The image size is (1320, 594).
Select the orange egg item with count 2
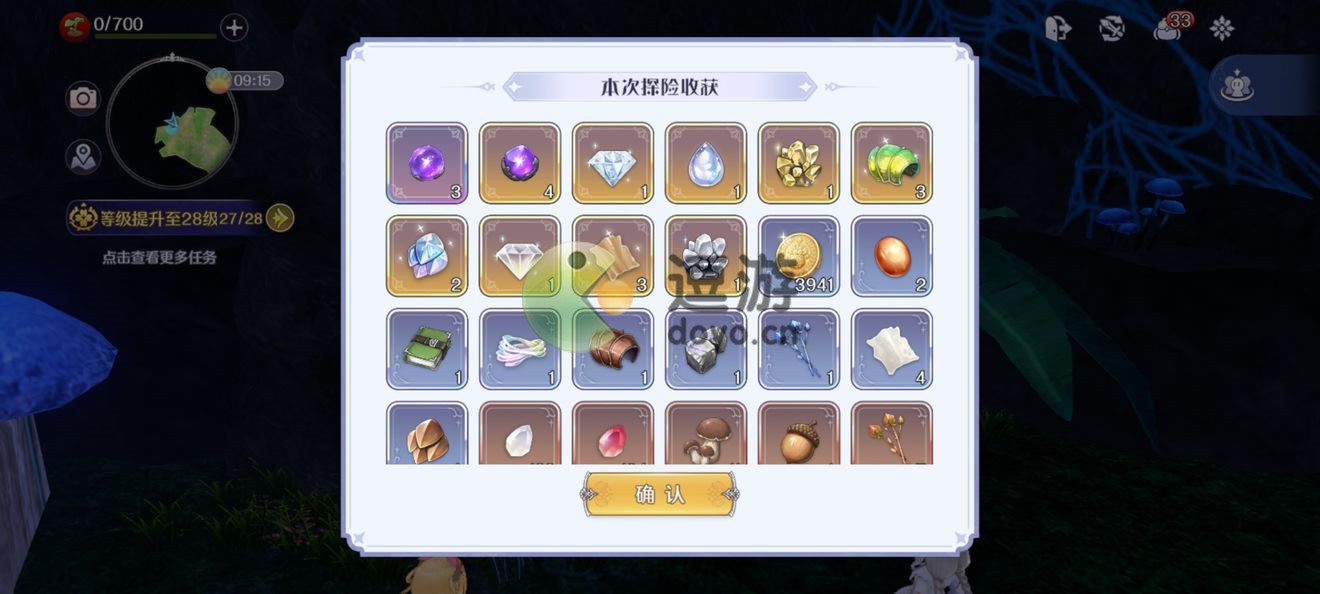click(892, 256)
